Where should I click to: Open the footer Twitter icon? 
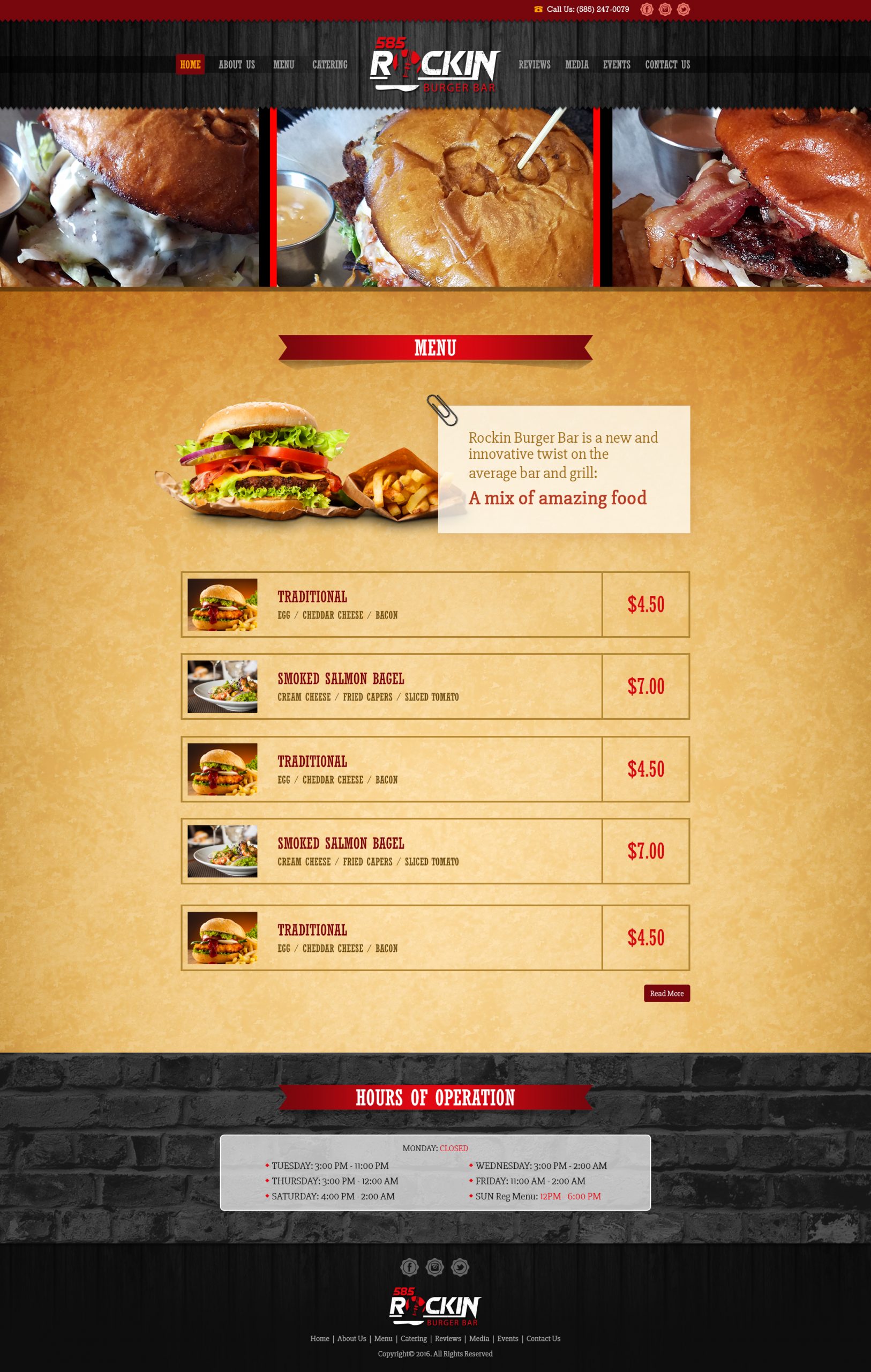click(460, 1266)
